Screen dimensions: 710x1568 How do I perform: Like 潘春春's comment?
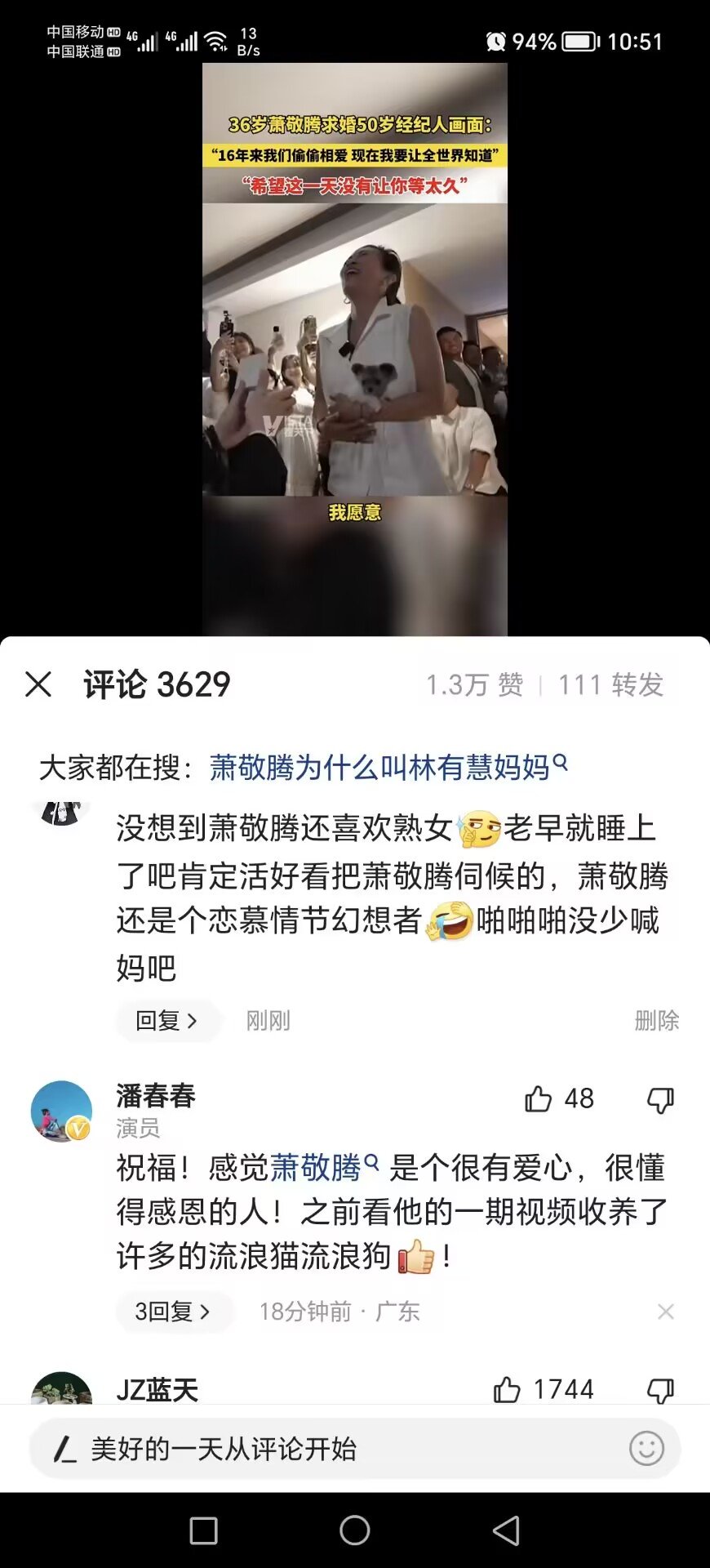pyautogui.click(x=539, y=1099)
